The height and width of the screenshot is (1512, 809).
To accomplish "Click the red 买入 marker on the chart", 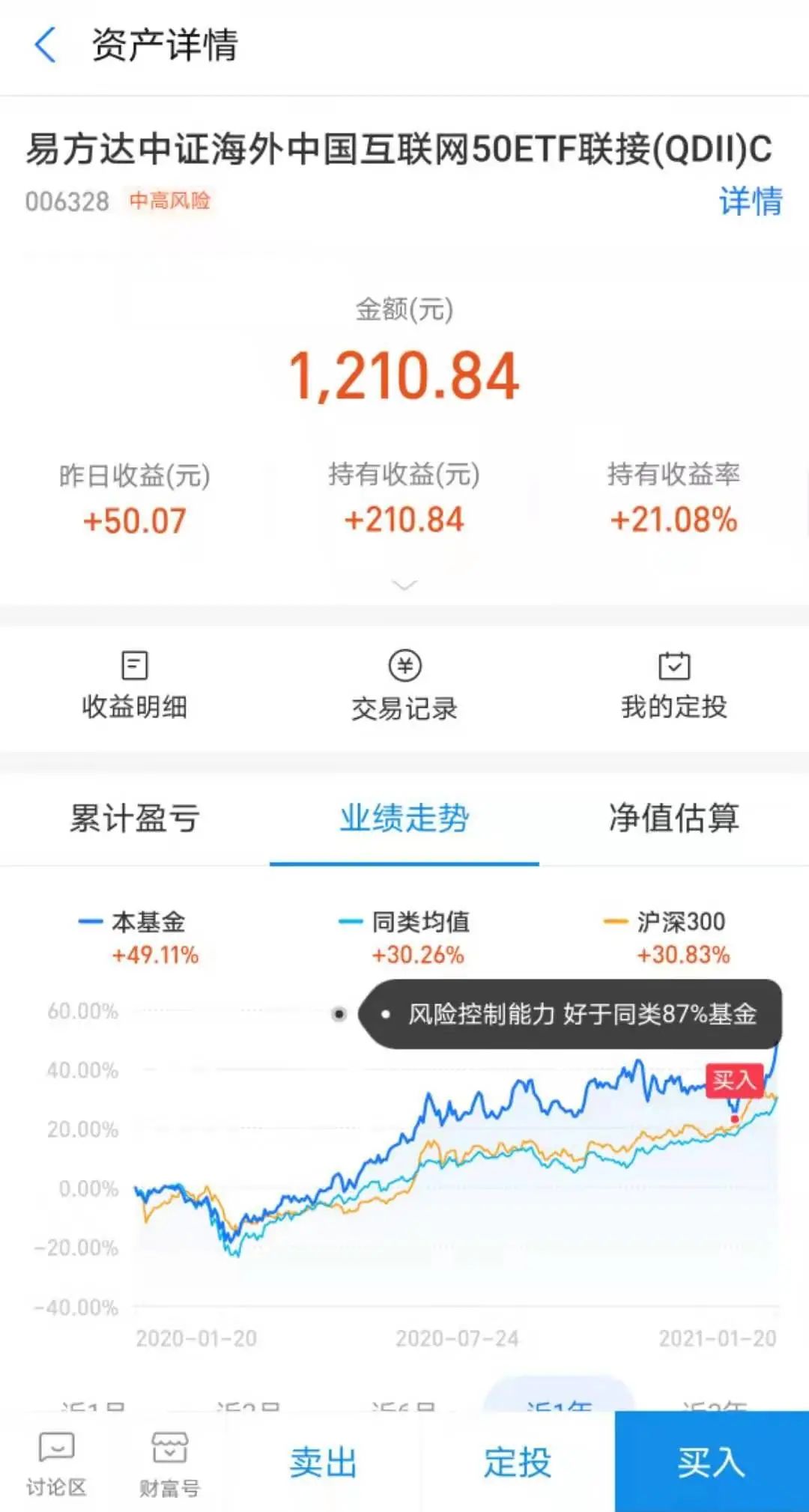I will (734, 1078).
